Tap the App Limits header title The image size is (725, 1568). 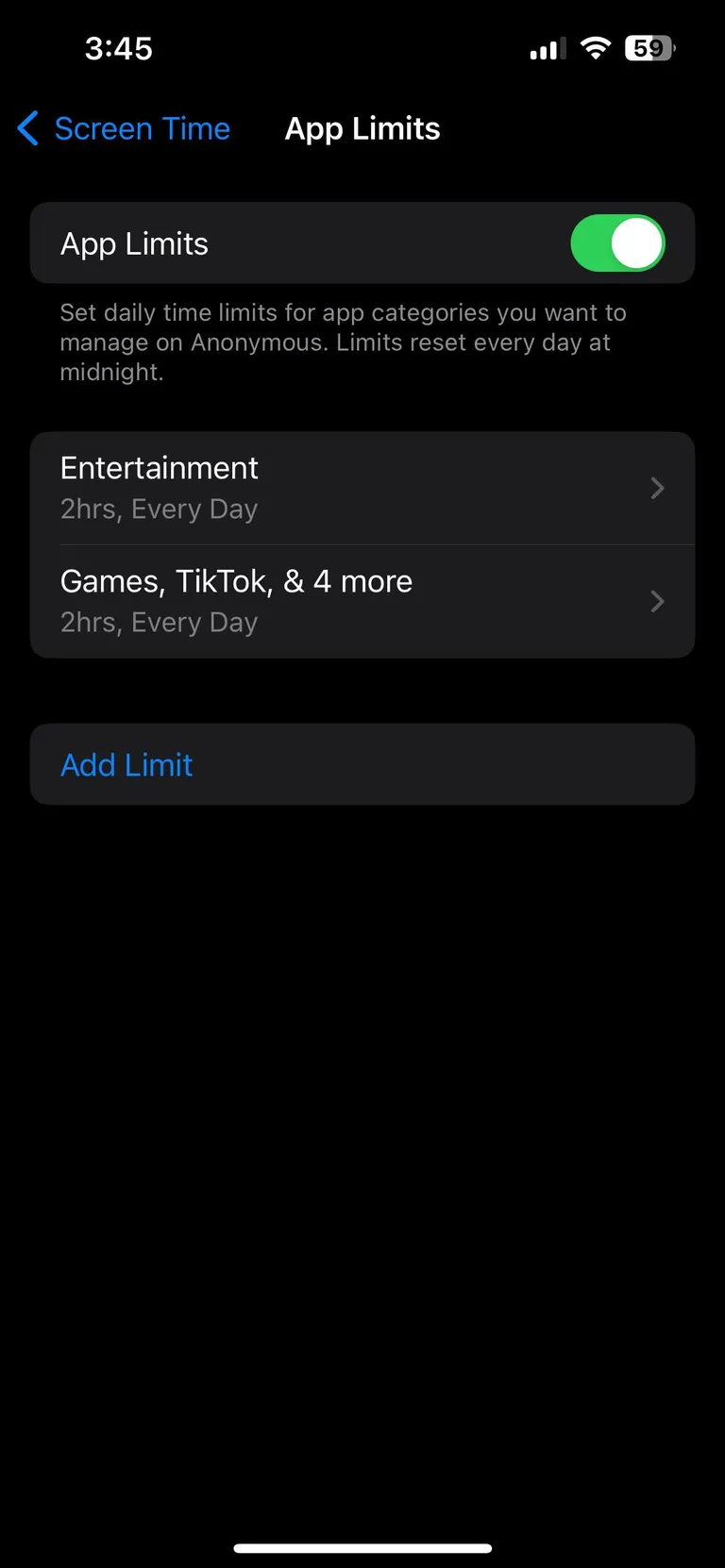362,128
